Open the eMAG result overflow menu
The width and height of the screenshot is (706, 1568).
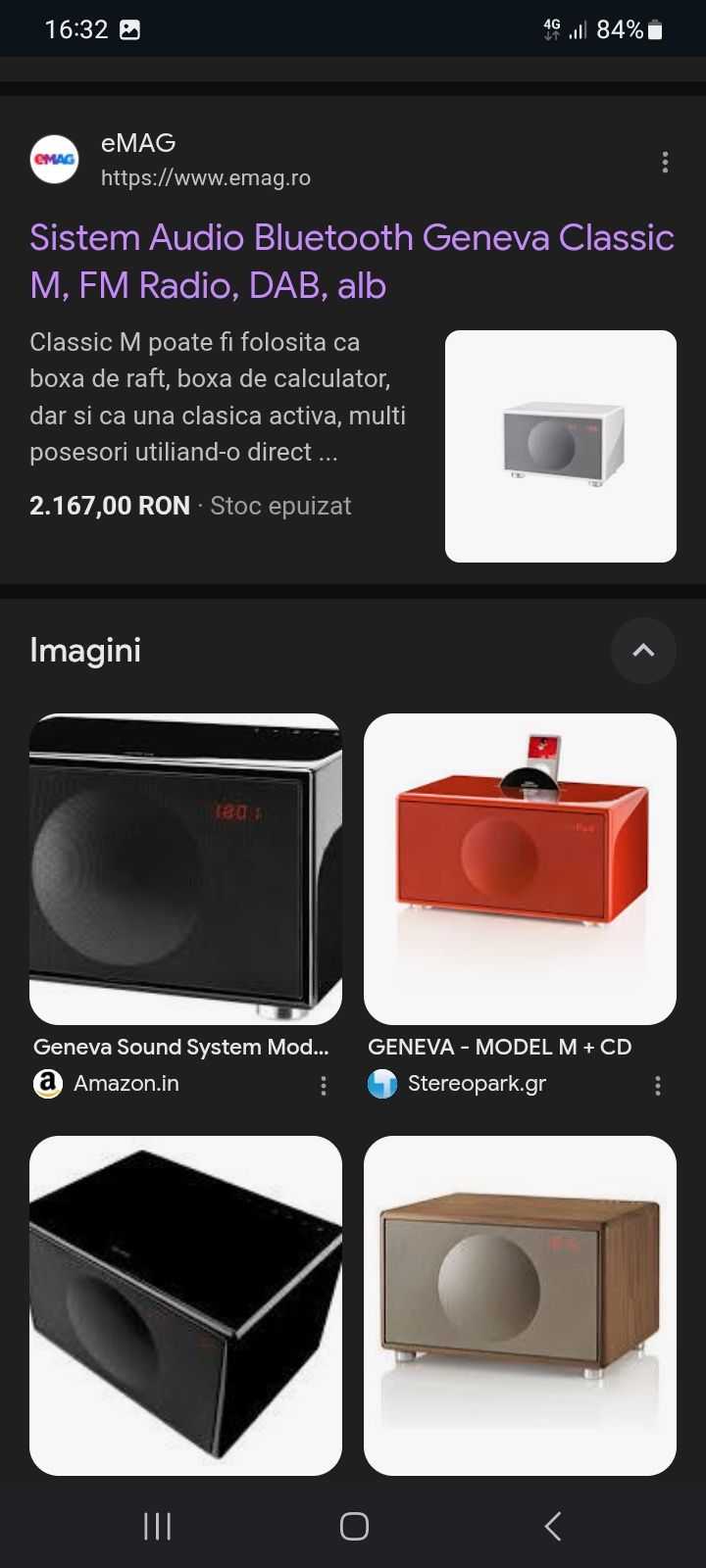click(x=665, y=162)
